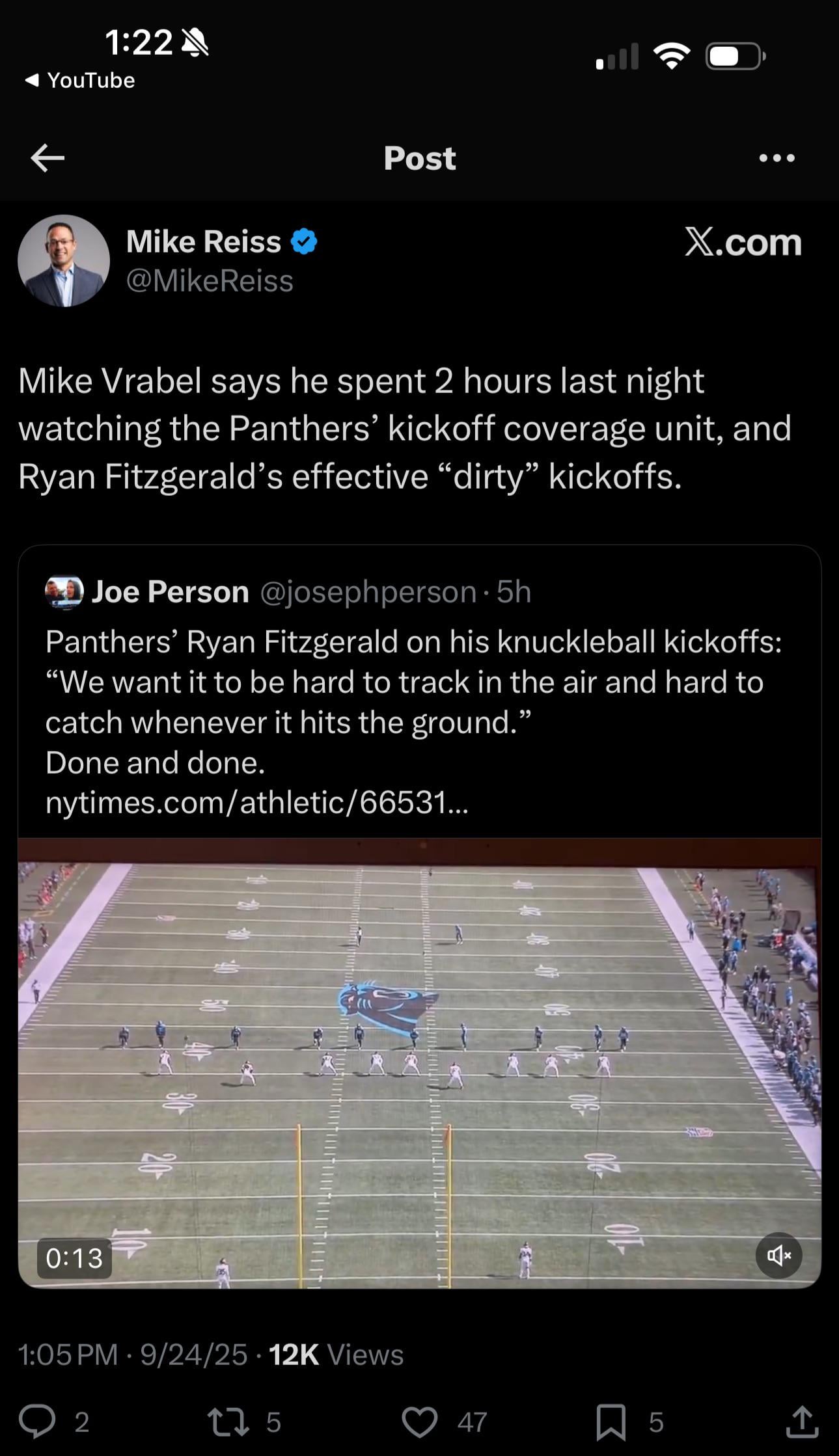Screen dimensions: 839x1456
Task: Share this post
Action: tap(801, 1422)
